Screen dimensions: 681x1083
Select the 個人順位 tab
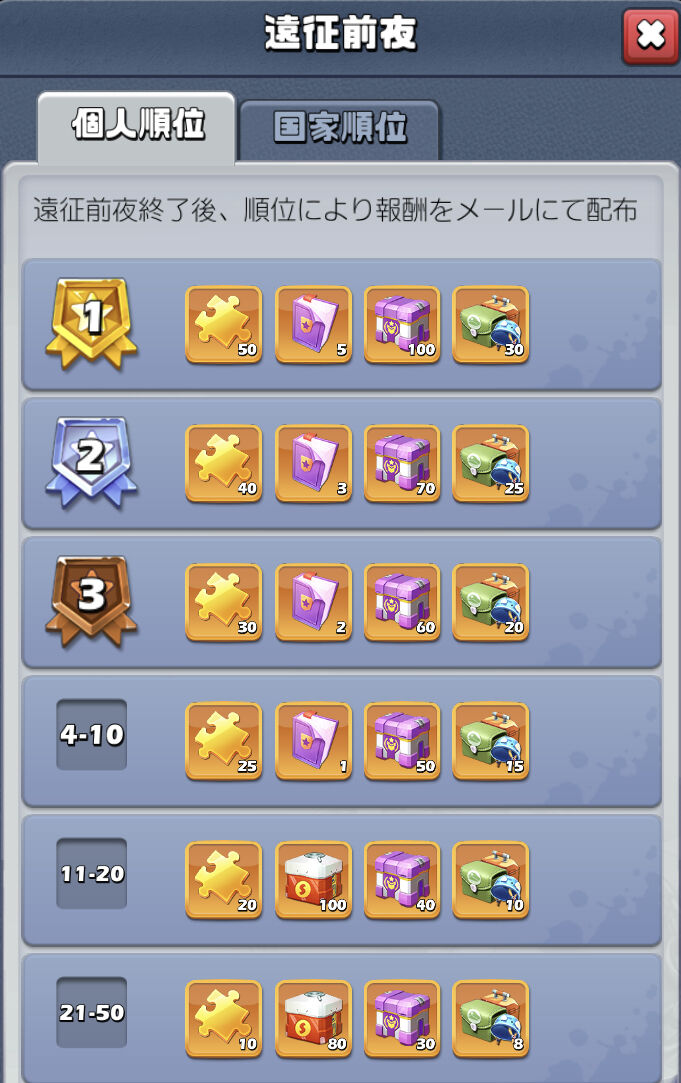(137, 127)
